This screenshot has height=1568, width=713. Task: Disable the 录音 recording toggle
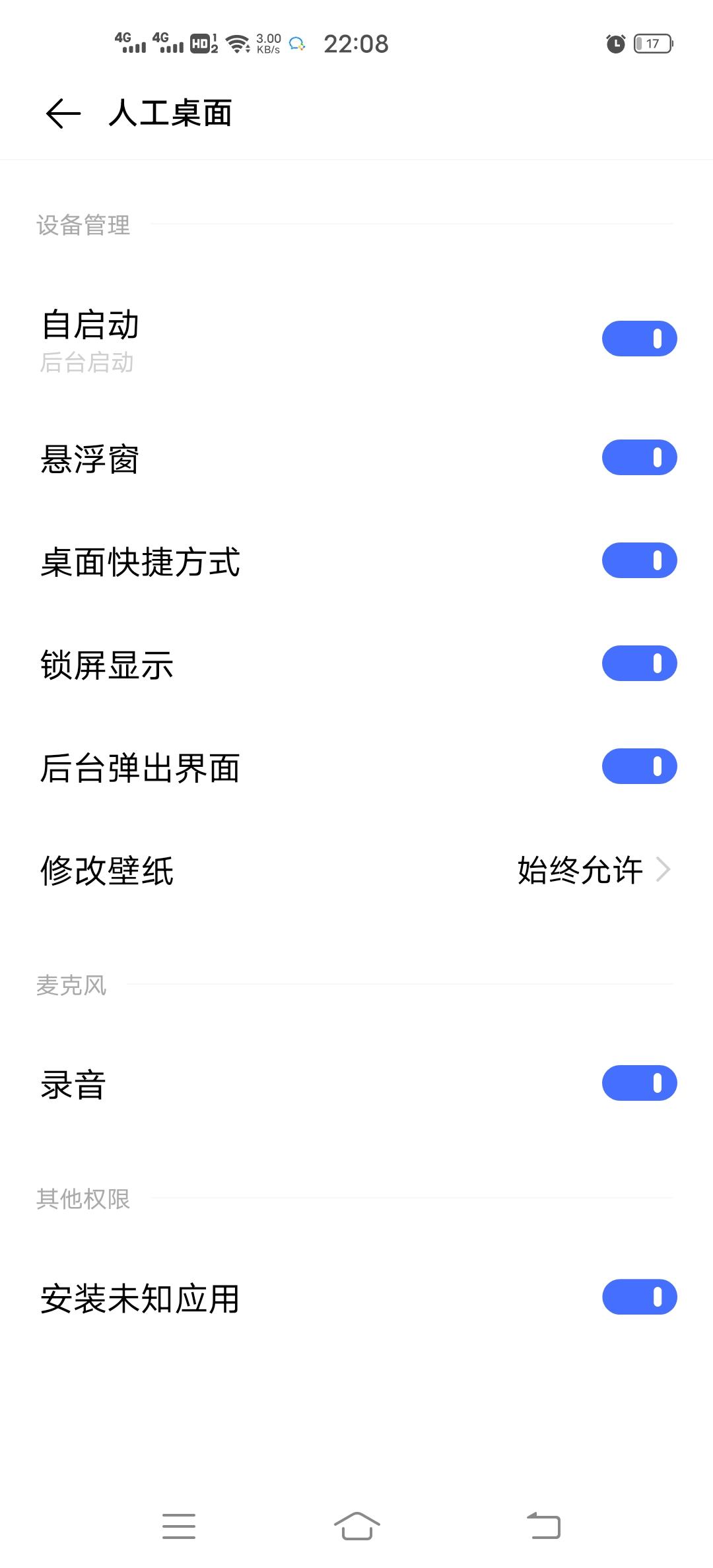point(638,1083)
